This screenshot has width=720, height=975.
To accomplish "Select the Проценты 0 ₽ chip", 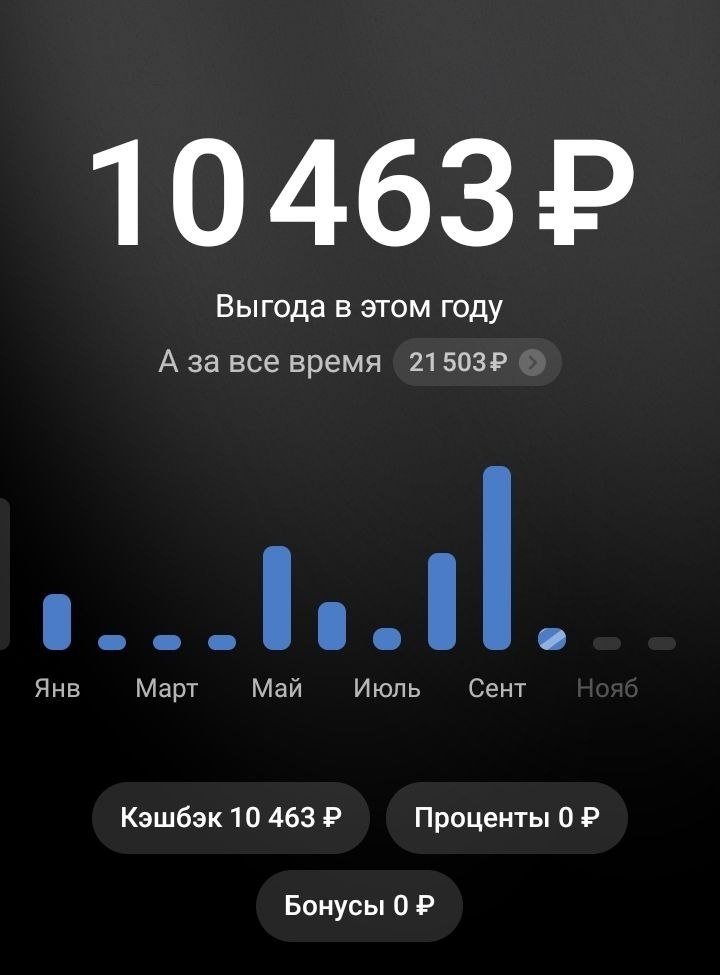I will (506, 818).
